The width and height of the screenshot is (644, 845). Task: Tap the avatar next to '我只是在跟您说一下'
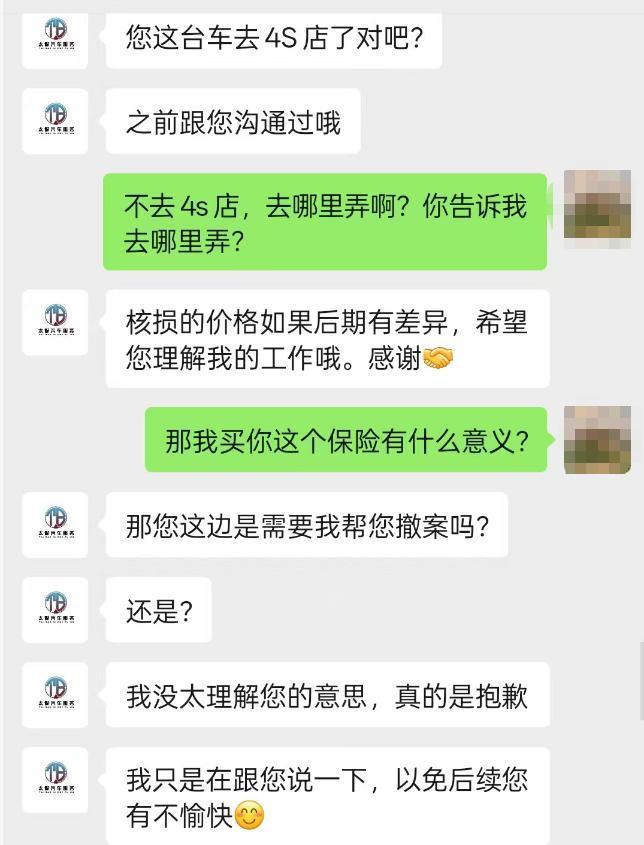[55, 780]
